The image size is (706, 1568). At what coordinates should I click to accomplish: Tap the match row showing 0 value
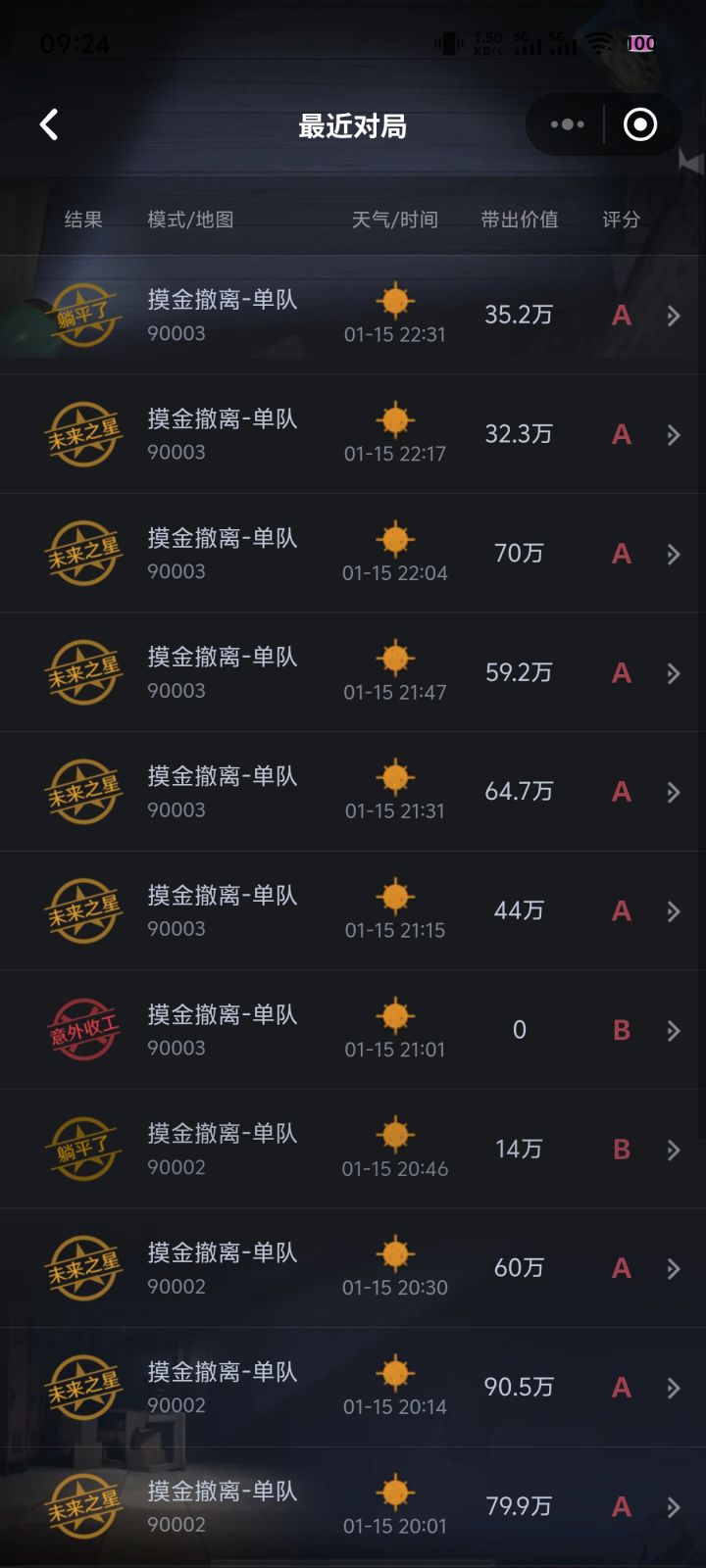click(x=353, y=1029)
